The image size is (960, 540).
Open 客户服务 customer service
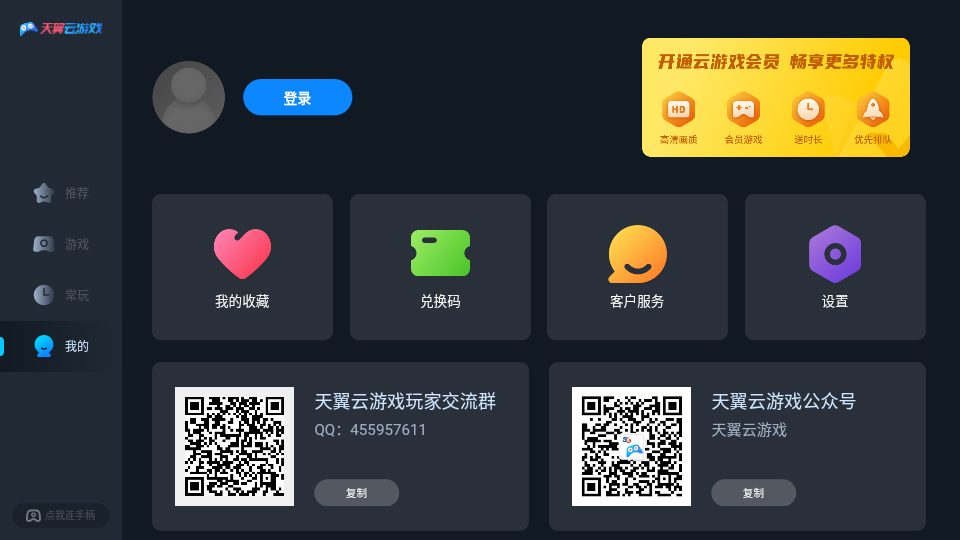[637, 267]
